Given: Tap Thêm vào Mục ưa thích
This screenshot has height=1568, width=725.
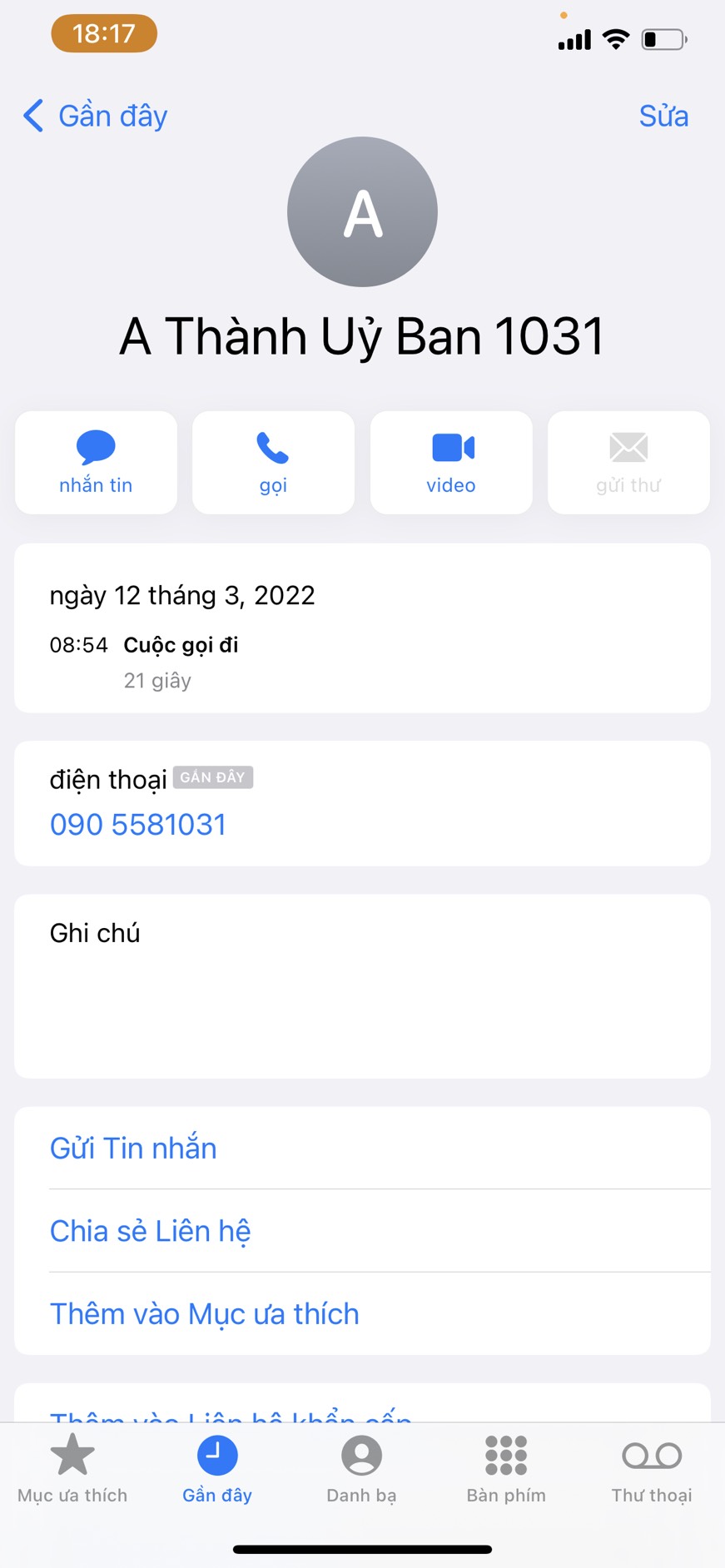Looking at the screenshot, I should coord(205,1313).
